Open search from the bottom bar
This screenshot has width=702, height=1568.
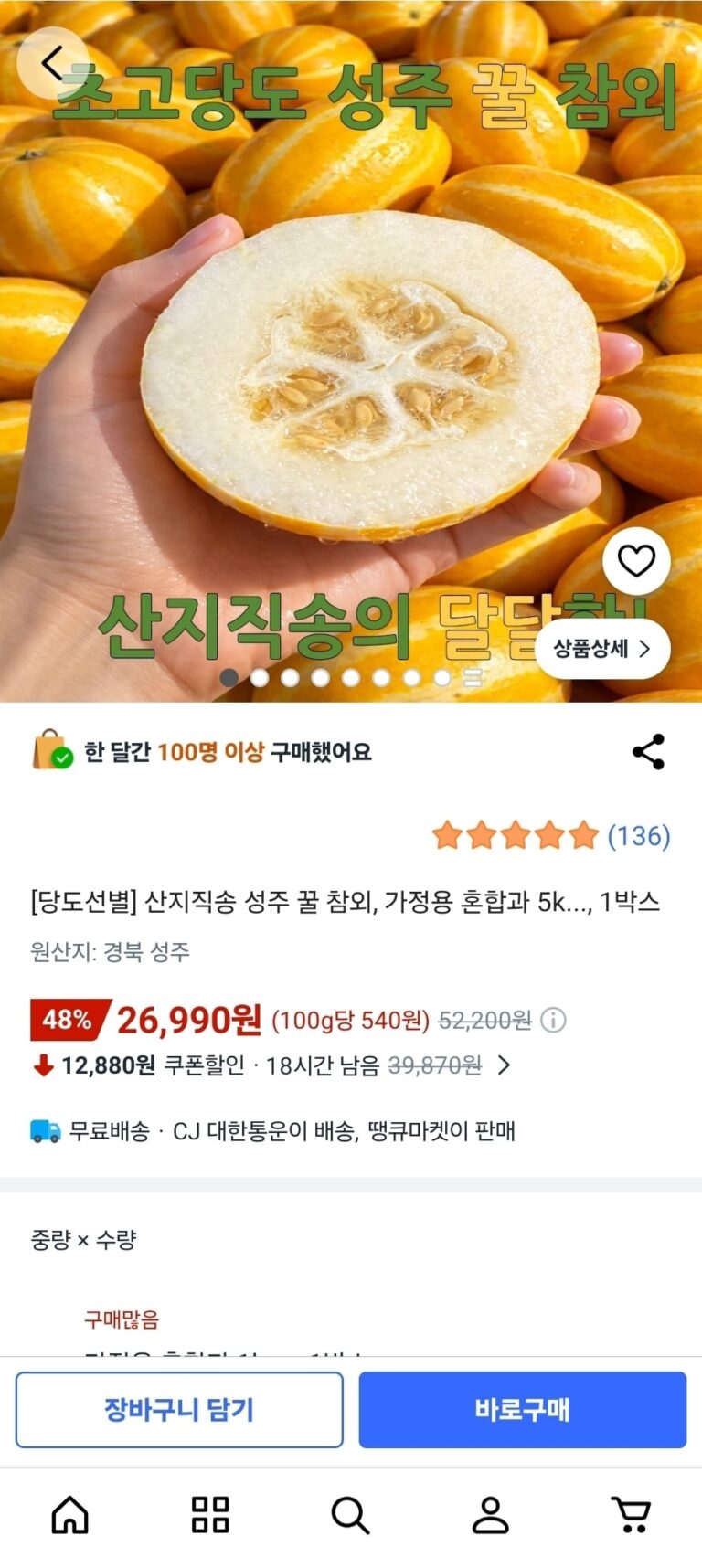click(350, 1515)
